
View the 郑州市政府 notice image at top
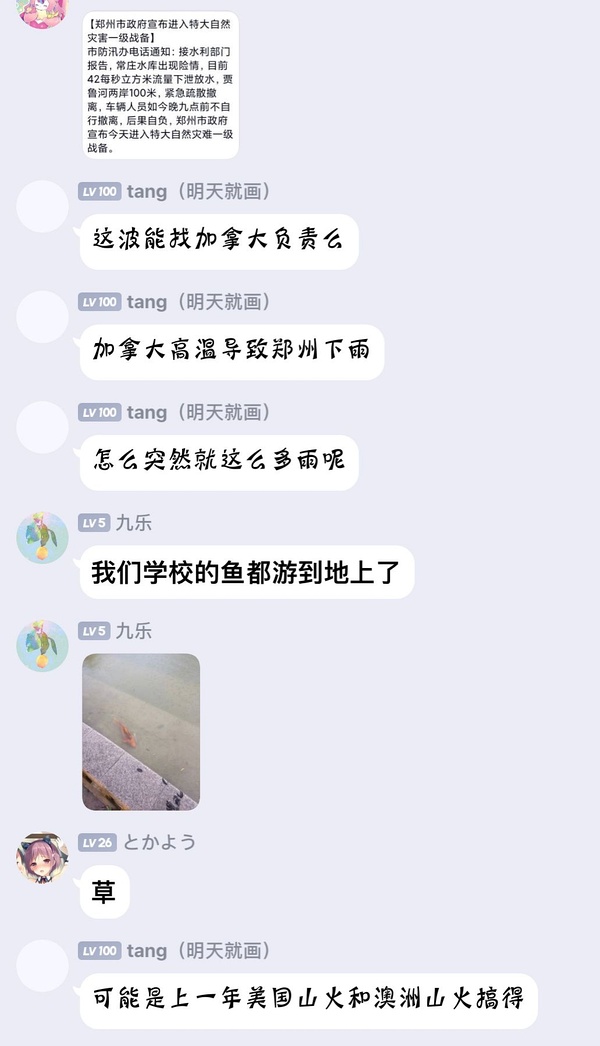(160, 85)
